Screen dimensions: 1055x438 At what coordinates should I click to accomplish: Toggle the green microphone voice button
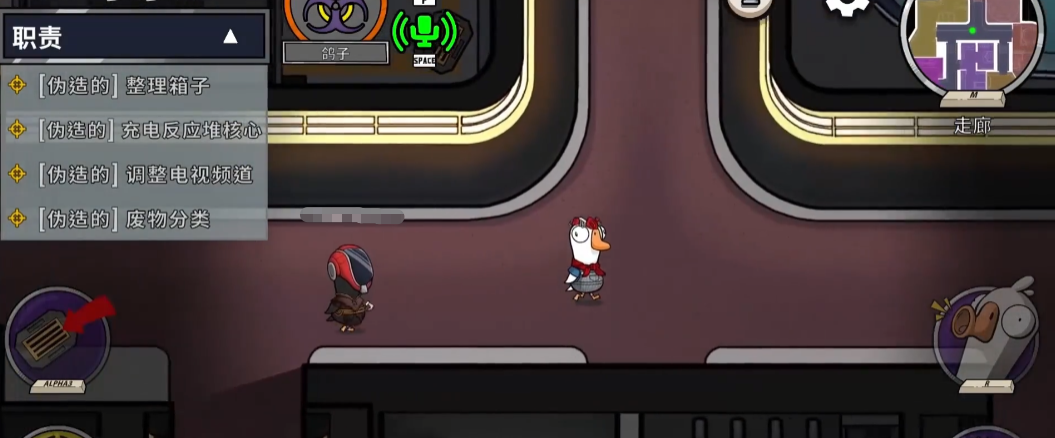pyautogui.click(x=424, y=30)
